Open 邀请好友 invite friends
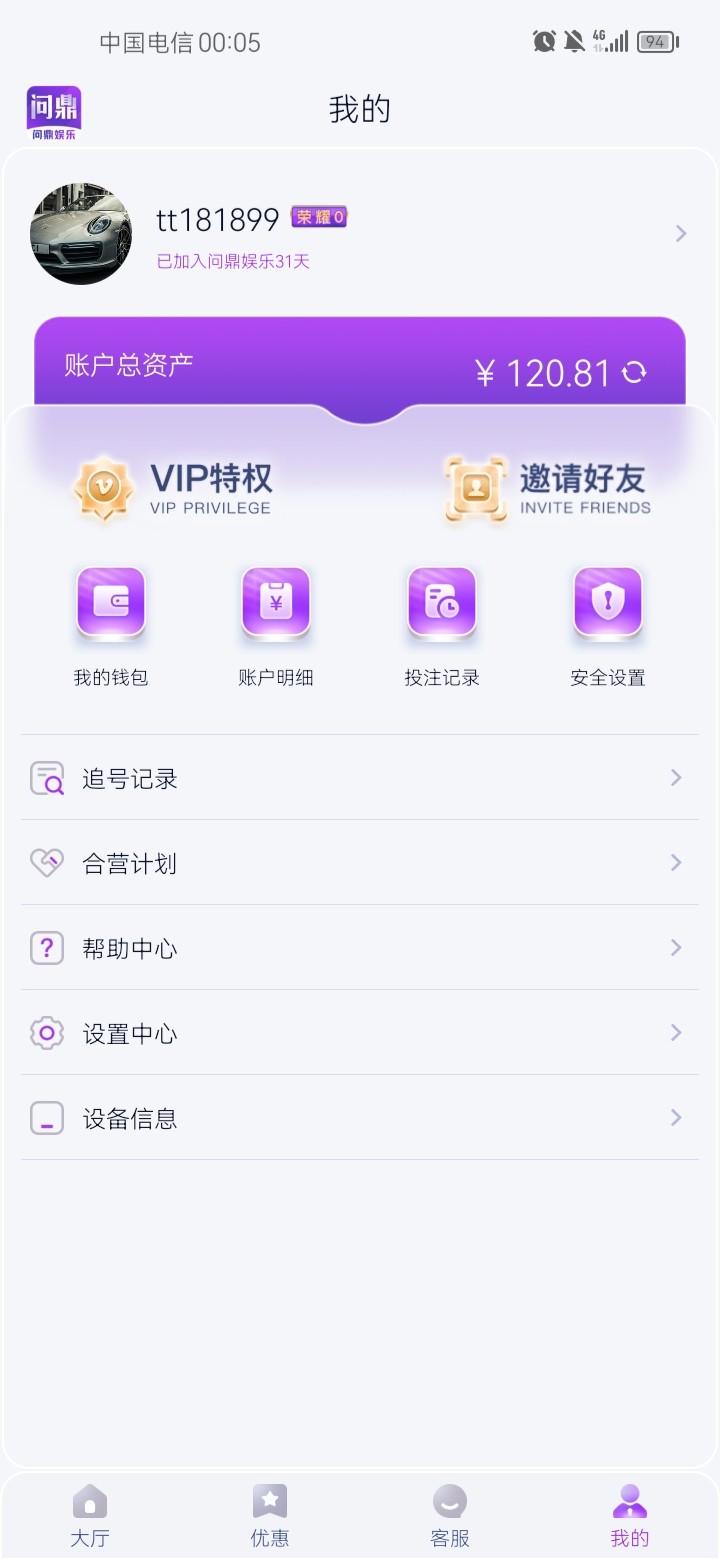This screenshot has height=1560, width=720. click(547, 488)
